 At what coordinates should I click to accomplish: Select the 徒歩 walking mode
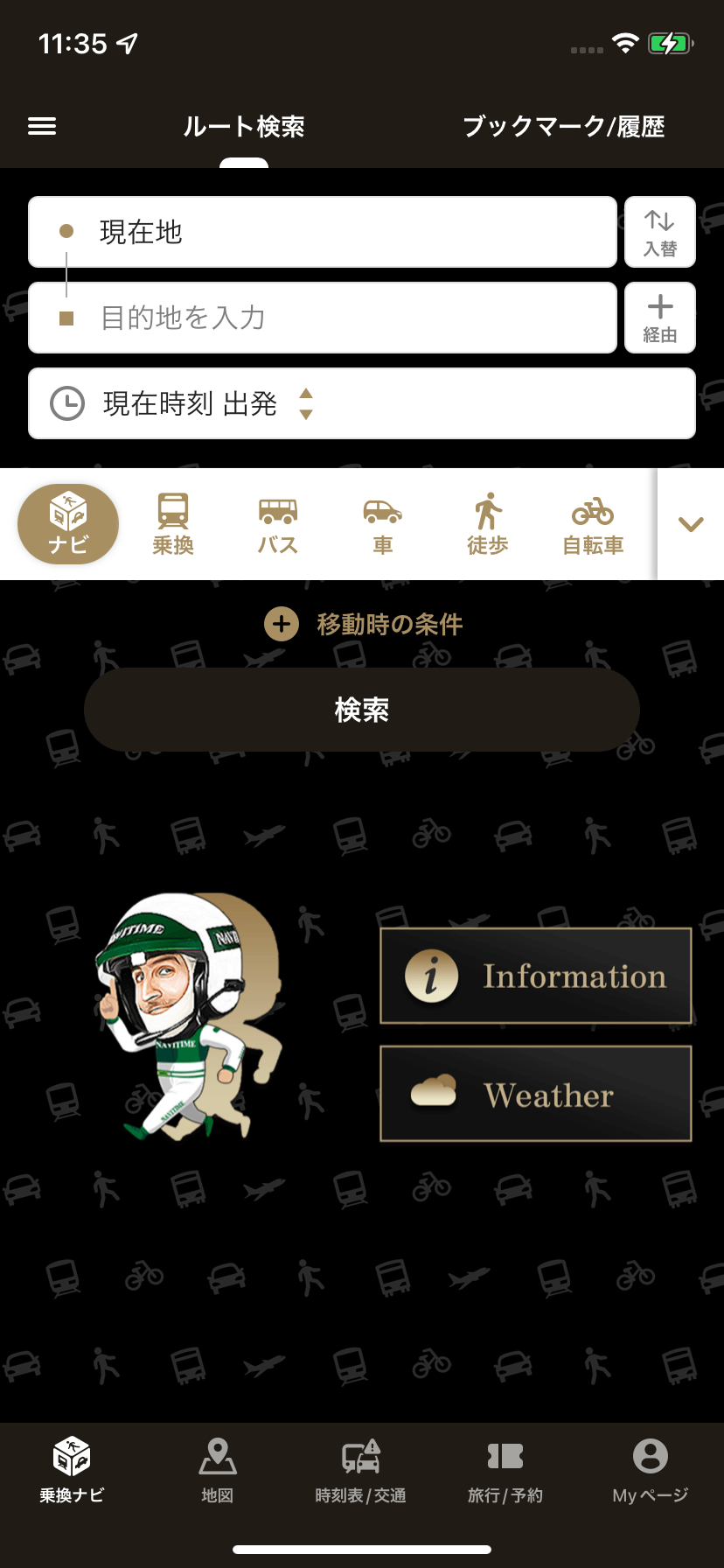pyautogui.click(x=487, y=524)
